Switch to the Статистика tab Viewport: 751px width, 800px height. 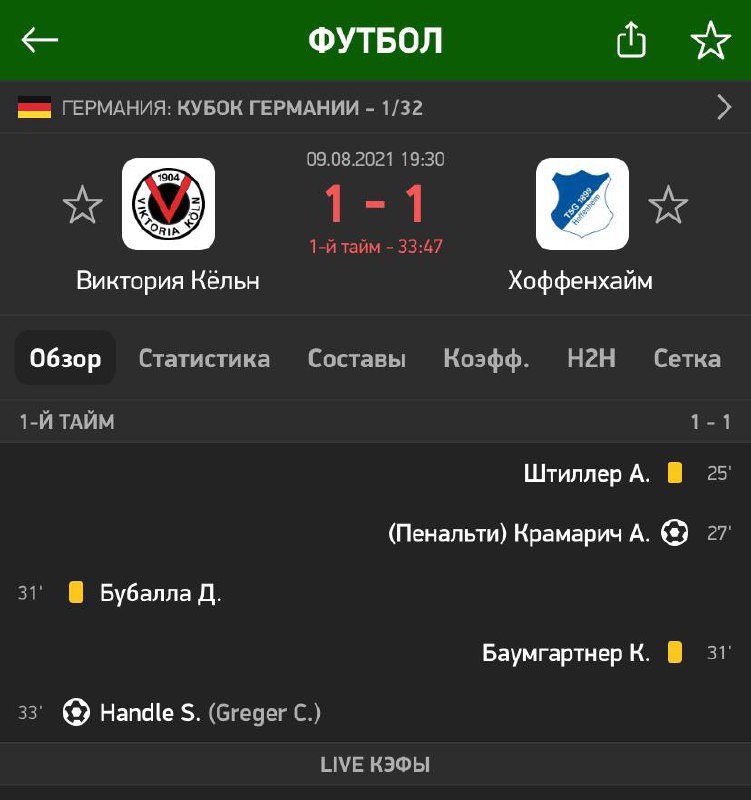(x=204, y=358)
